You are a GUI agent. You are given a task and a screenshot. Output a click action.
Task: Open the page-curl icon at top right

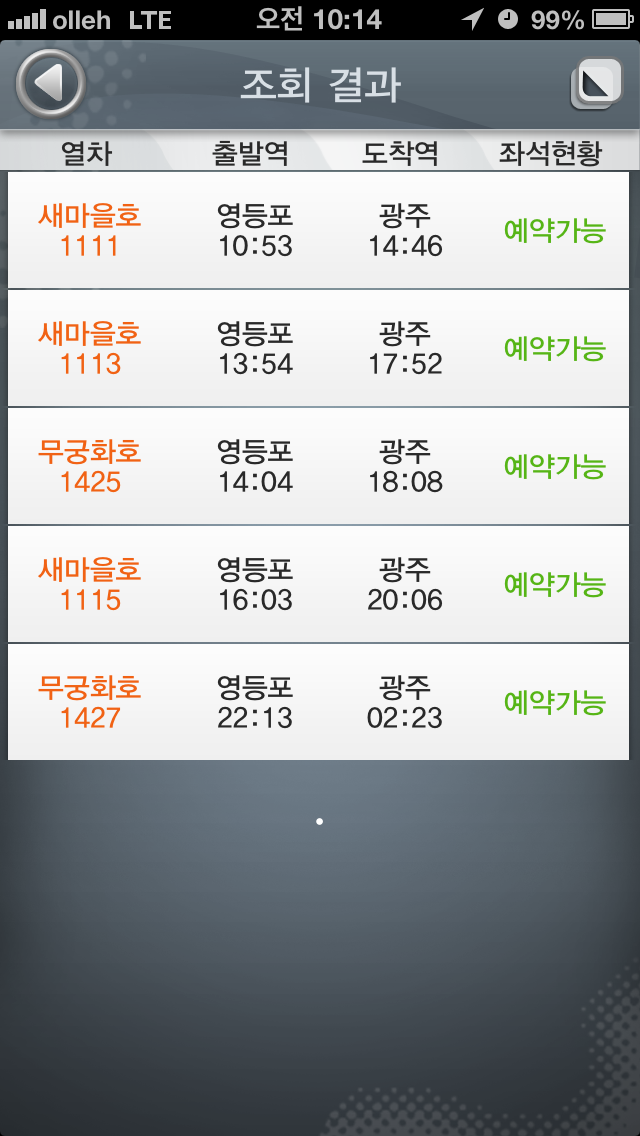click(x=597, y=84)
